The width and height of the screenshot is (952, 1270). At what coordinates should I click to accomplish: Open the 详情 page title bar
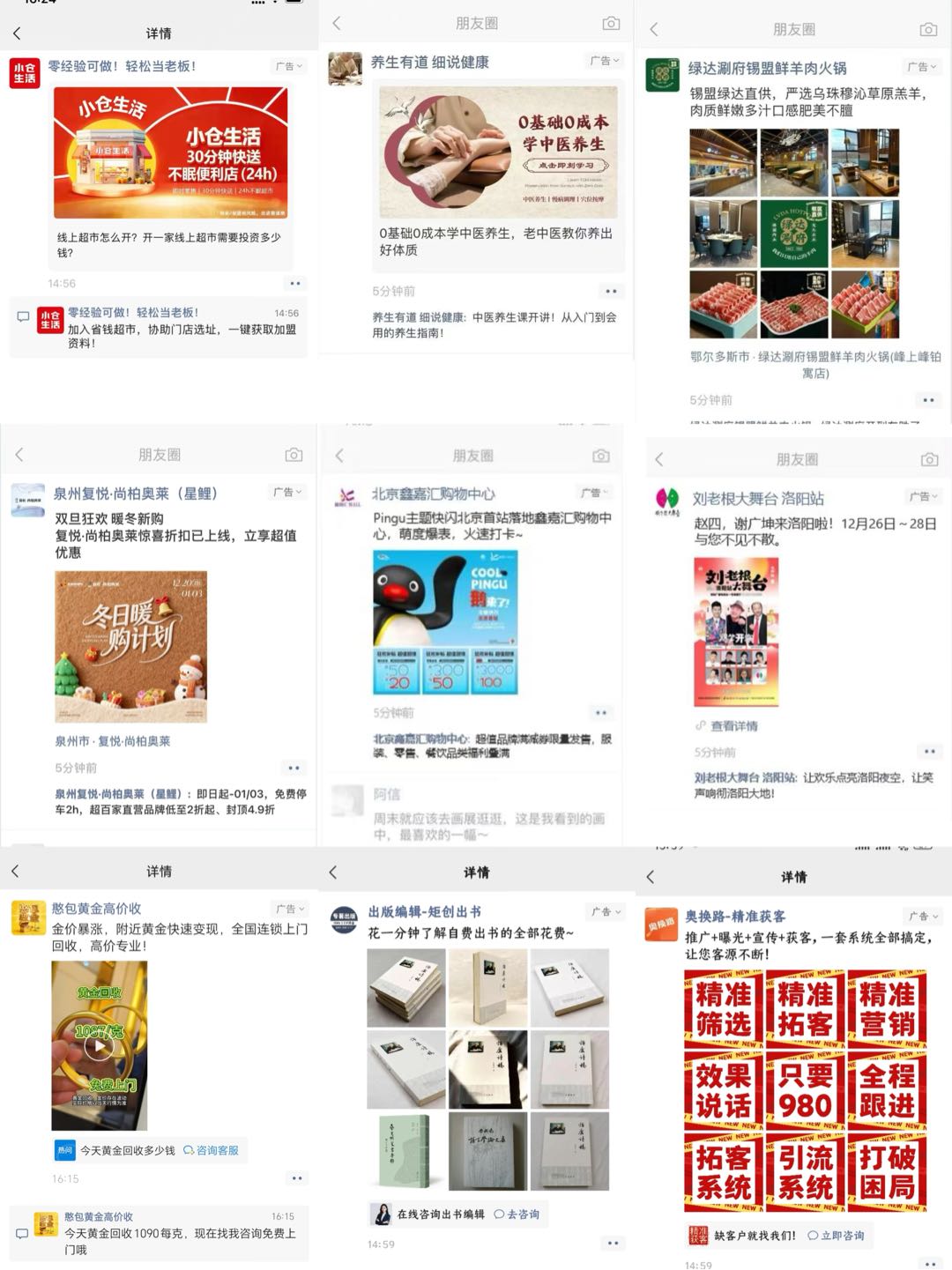click(159, 32)
